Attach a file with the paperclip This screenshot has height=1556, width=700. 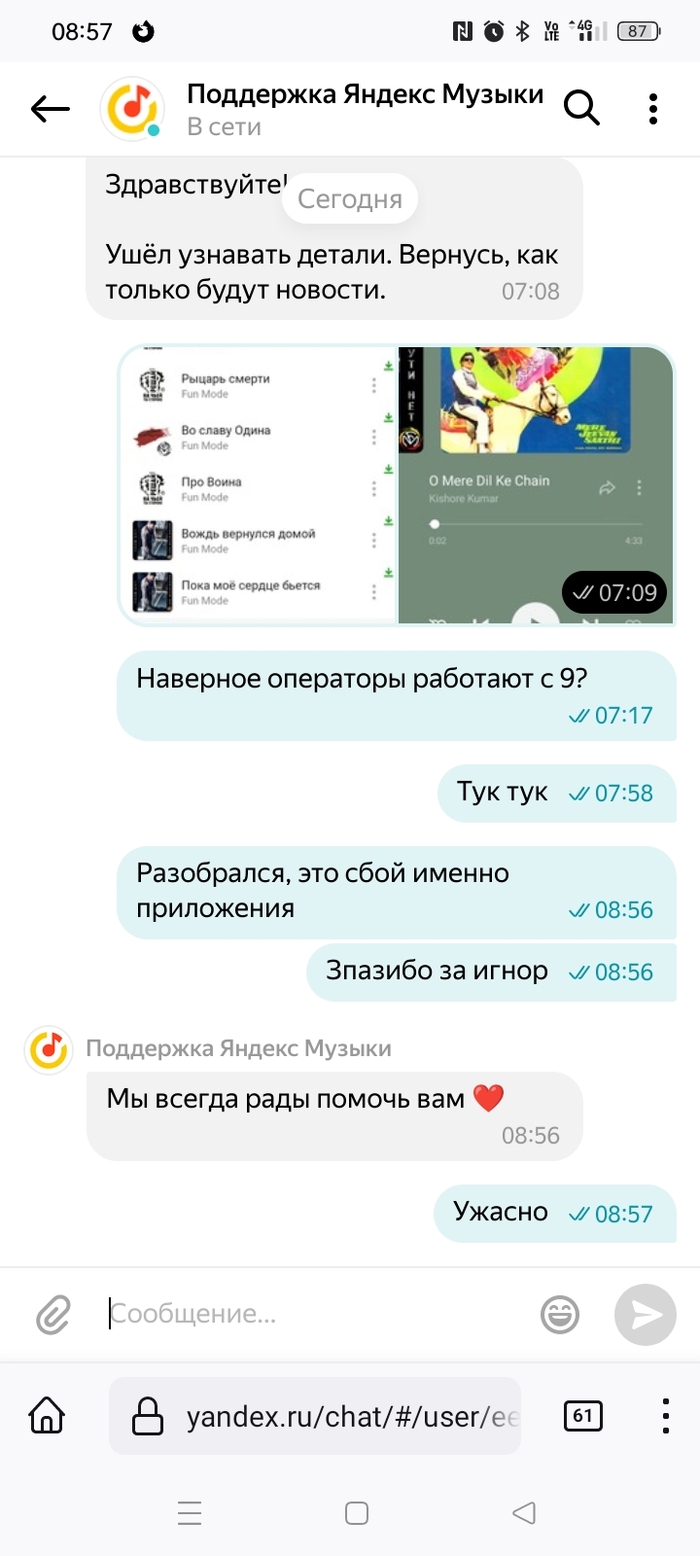[x=53, y=1314]
